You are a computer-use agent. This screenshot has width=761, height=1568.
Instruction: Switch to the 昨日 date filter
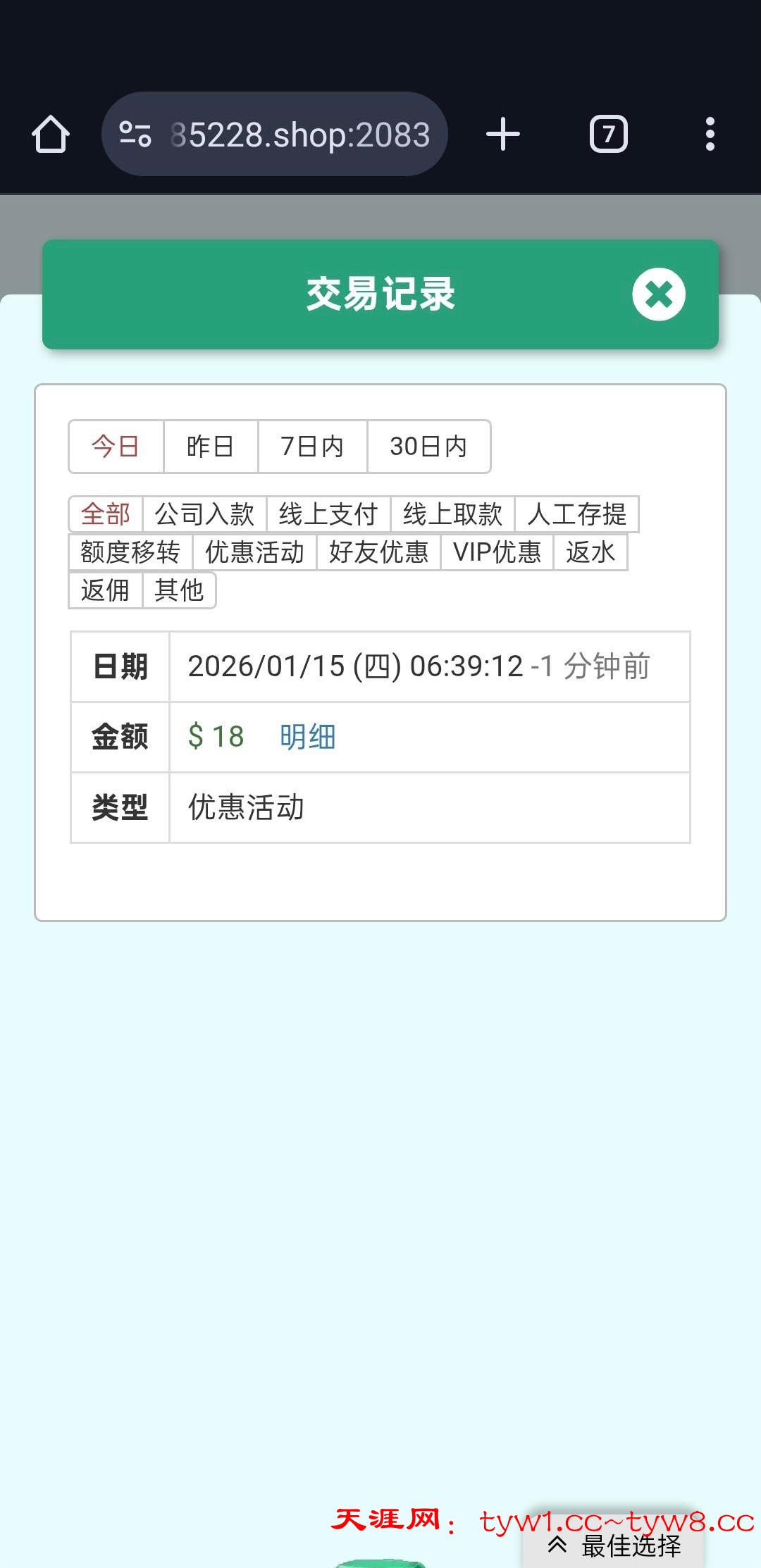pos(210,447)
